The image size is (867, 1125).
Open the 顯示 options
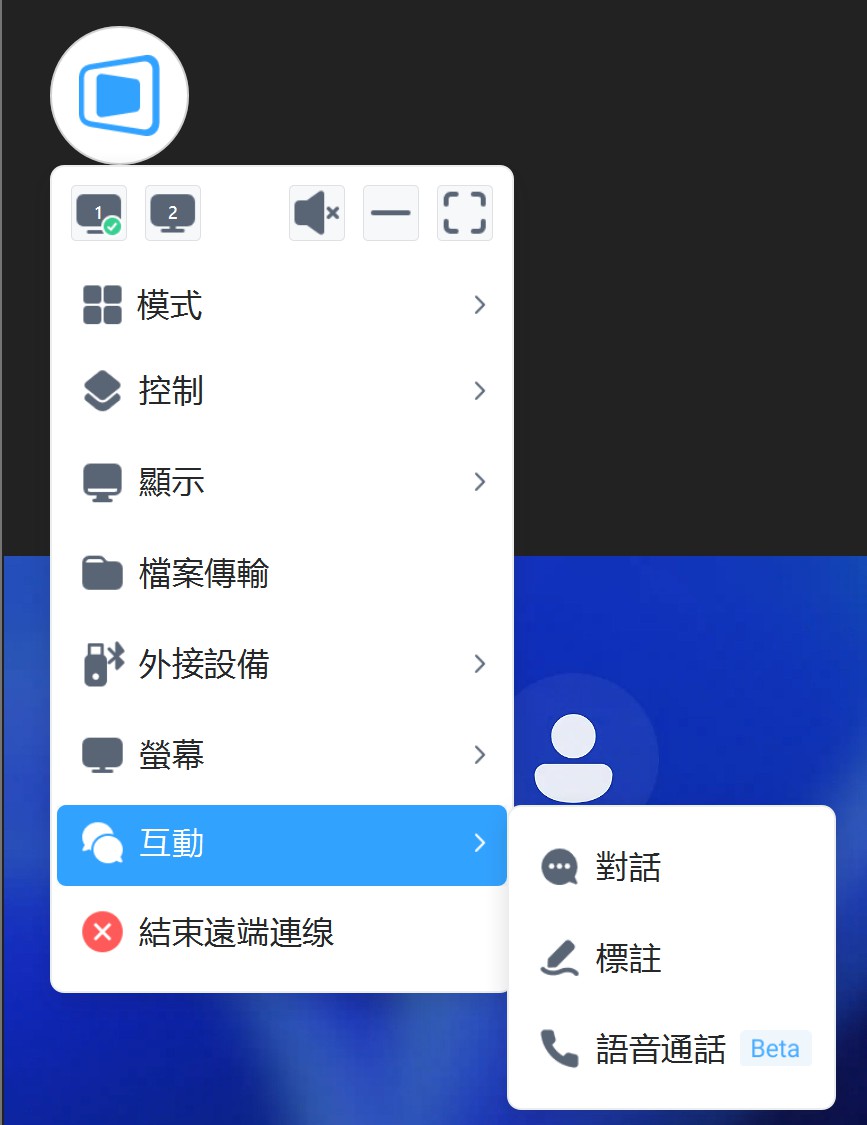[x=281, y=482]
